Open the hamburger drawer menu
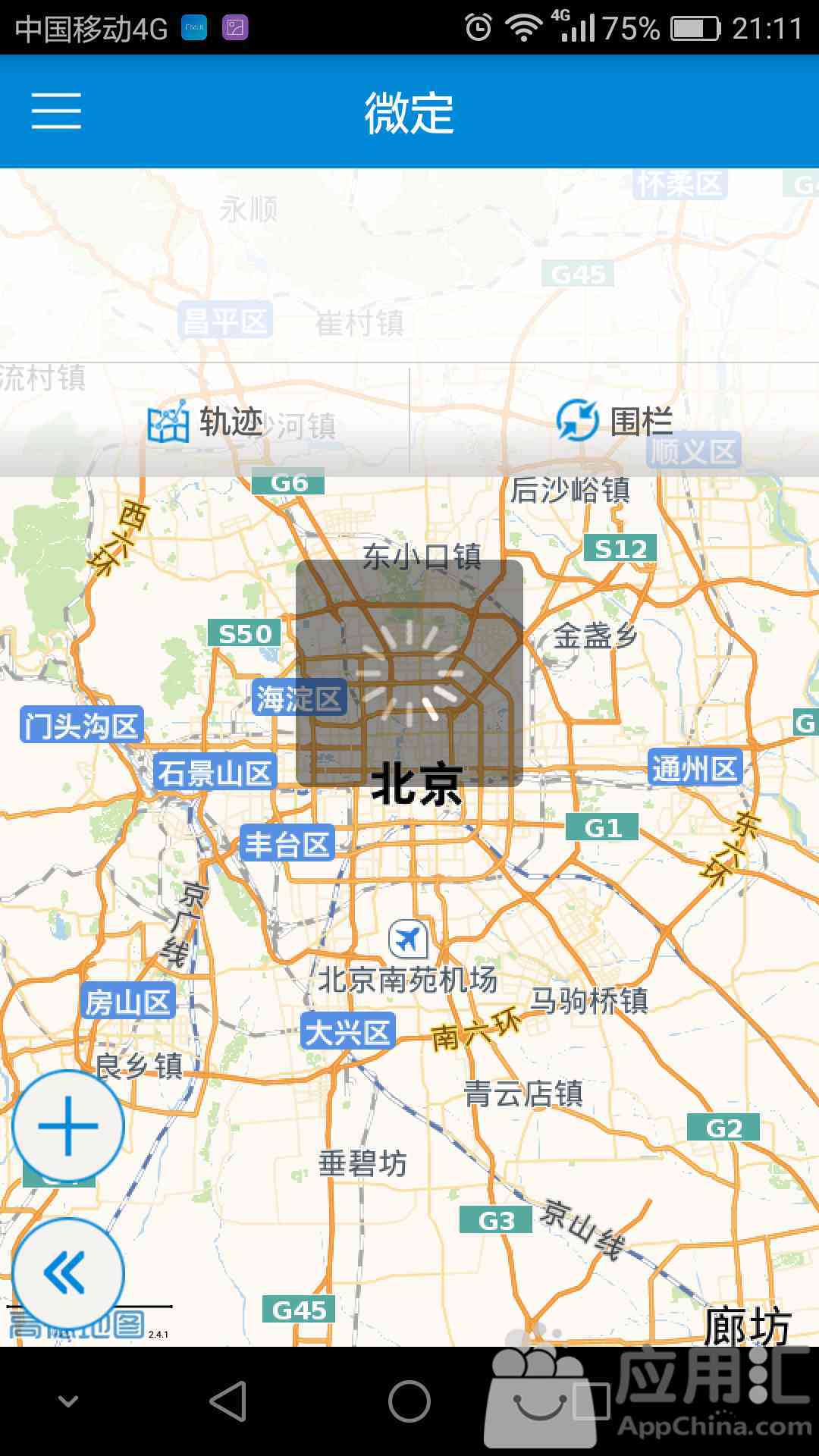Image resolution: width=819 pixels, height=1456 pixels. (x=56, y=111)
